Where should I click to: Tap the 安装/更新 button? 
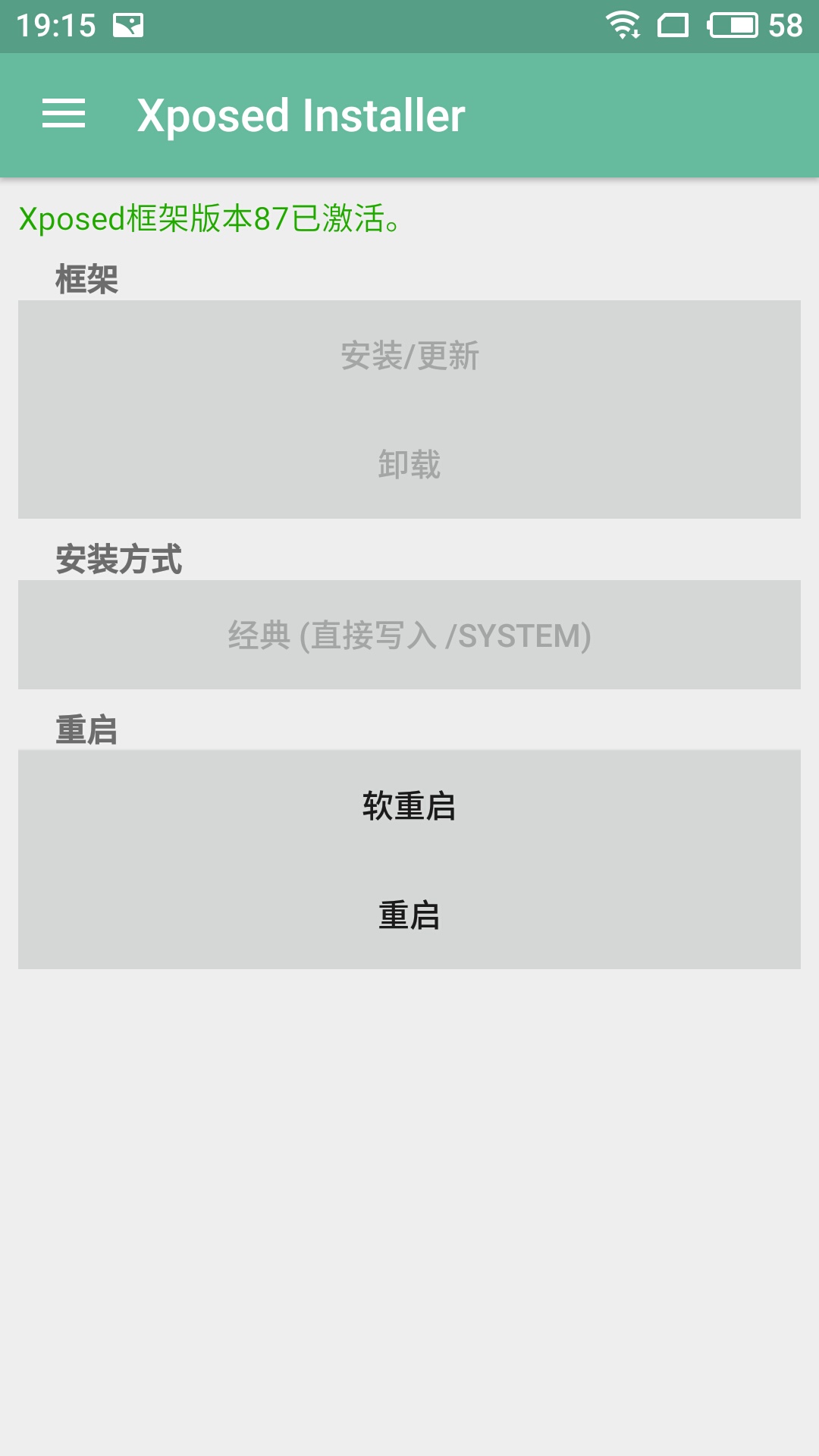point(409,356)
